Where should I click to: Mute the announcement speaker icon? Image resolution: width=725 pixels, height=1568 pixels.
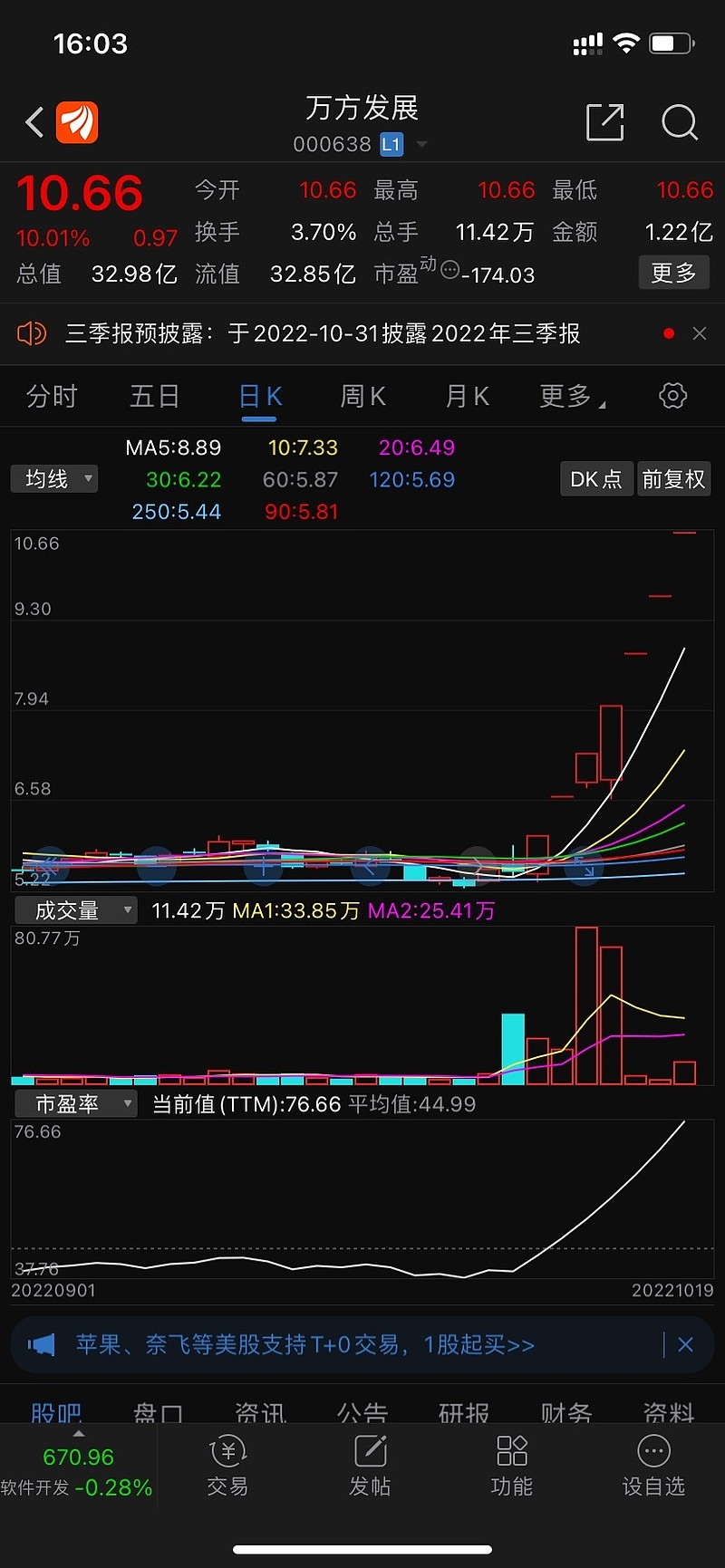[33, 333]
